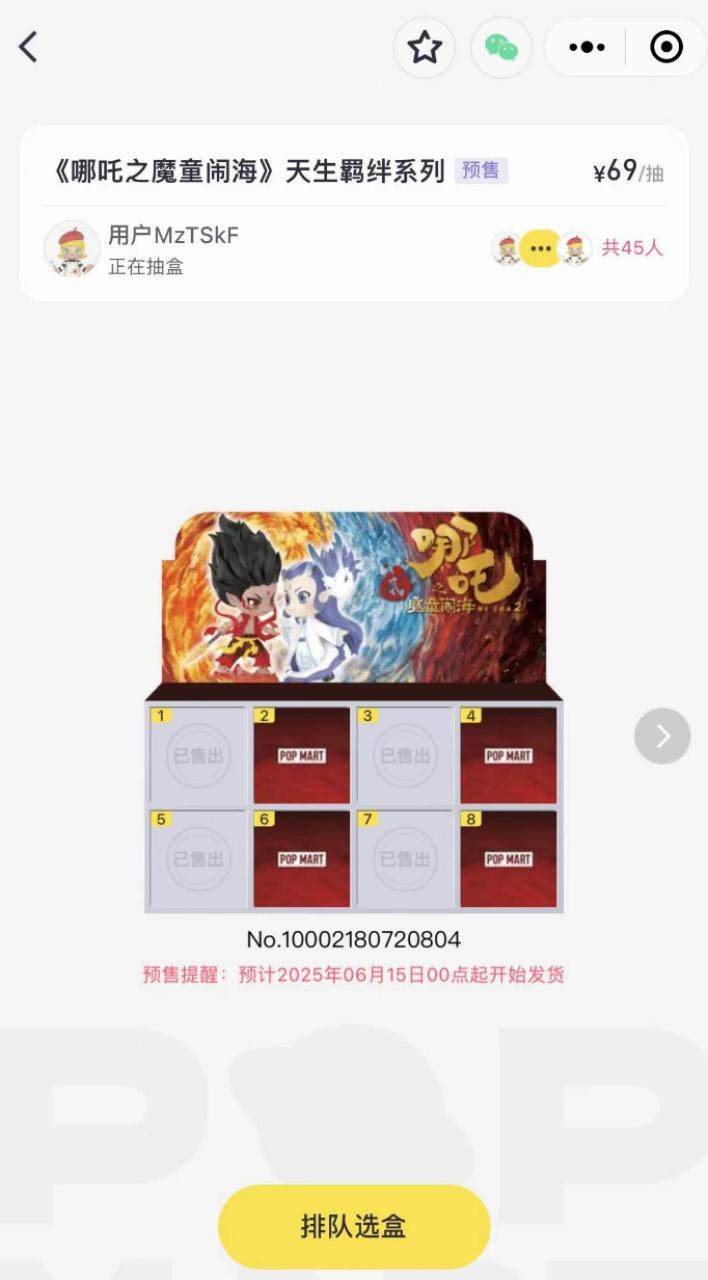
Task: Open the three-dot mini program menu
Action: (586, 47)
